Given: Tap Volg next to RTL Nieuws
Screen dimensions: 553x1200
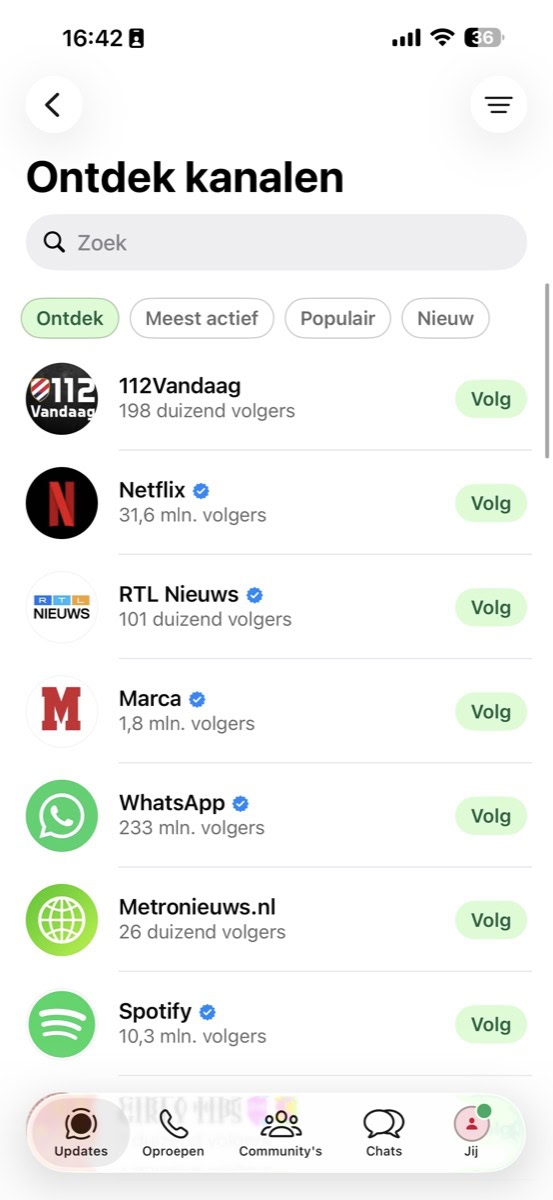Looking at the screenshot, I should point(491,607).
